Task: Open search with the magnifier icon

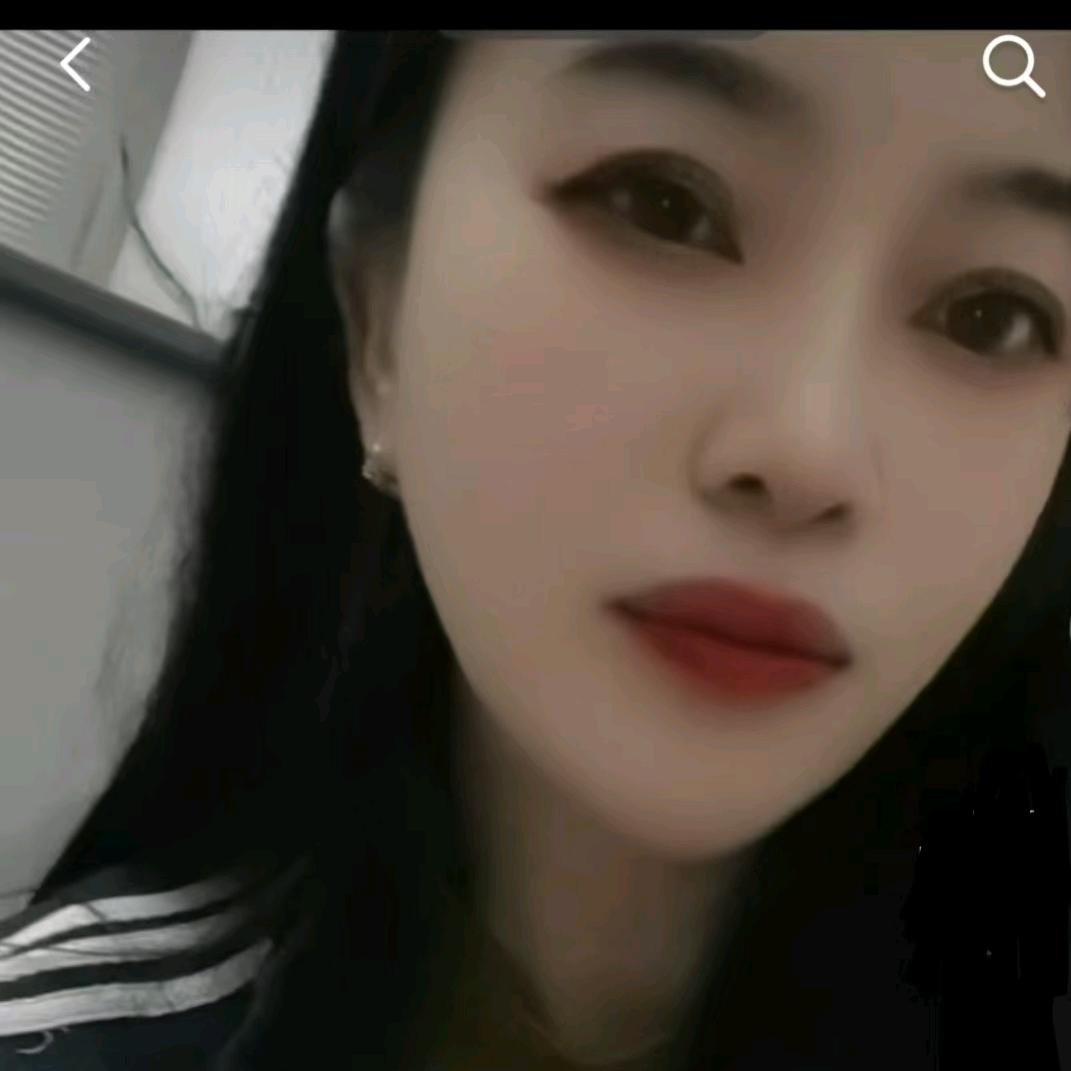Action: coord(1012,66)
